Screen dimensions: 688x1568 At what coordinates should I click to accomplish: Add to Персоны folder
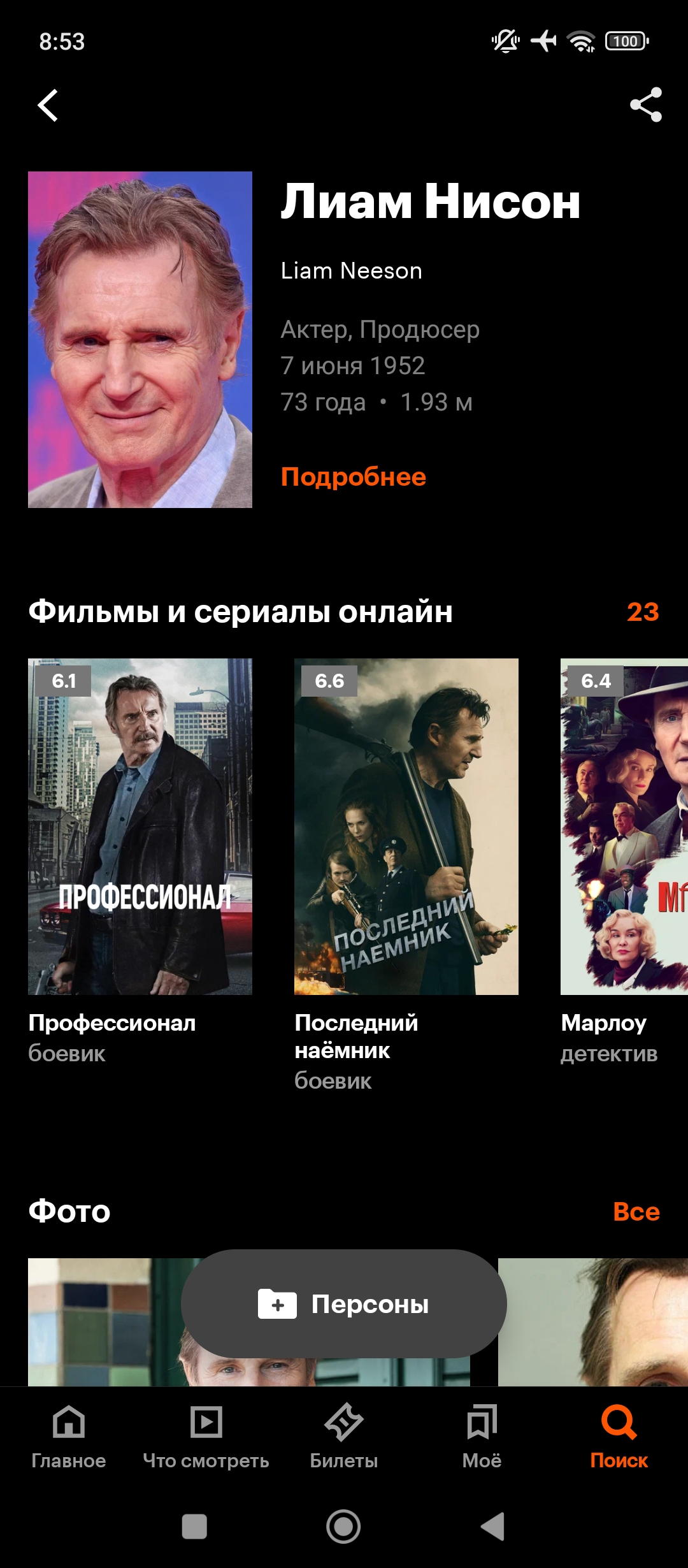(x=344, y=1304)
